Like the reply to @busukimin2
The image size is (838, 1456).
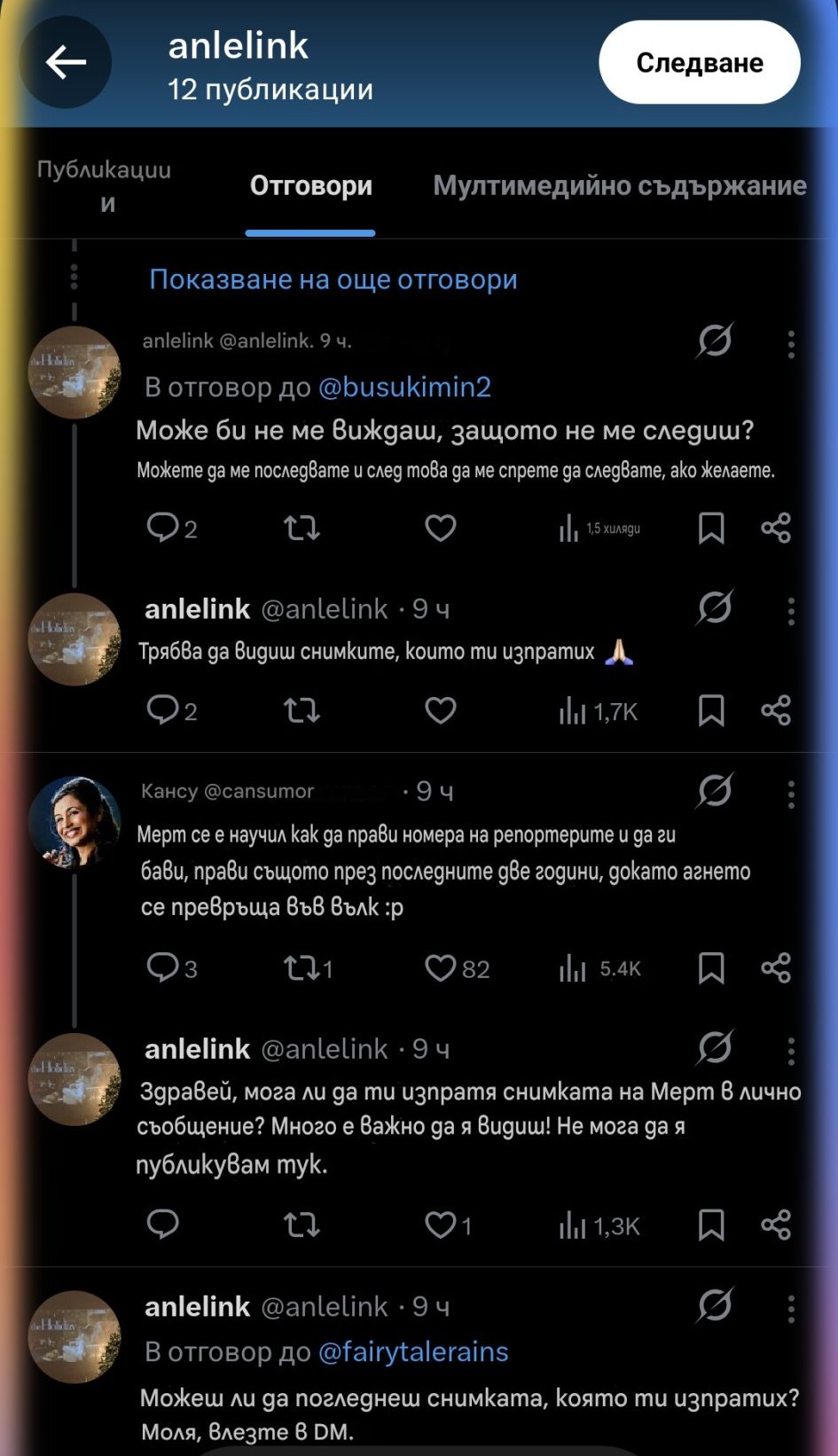point(440,528)
